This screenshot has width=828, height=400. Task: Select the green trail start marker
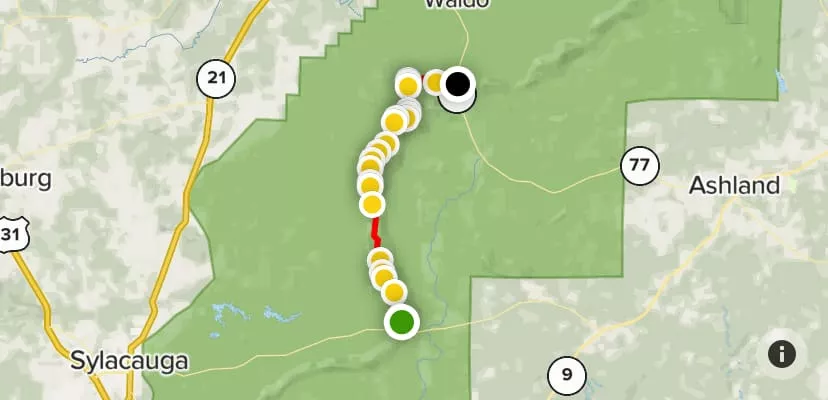click(401, 322)
